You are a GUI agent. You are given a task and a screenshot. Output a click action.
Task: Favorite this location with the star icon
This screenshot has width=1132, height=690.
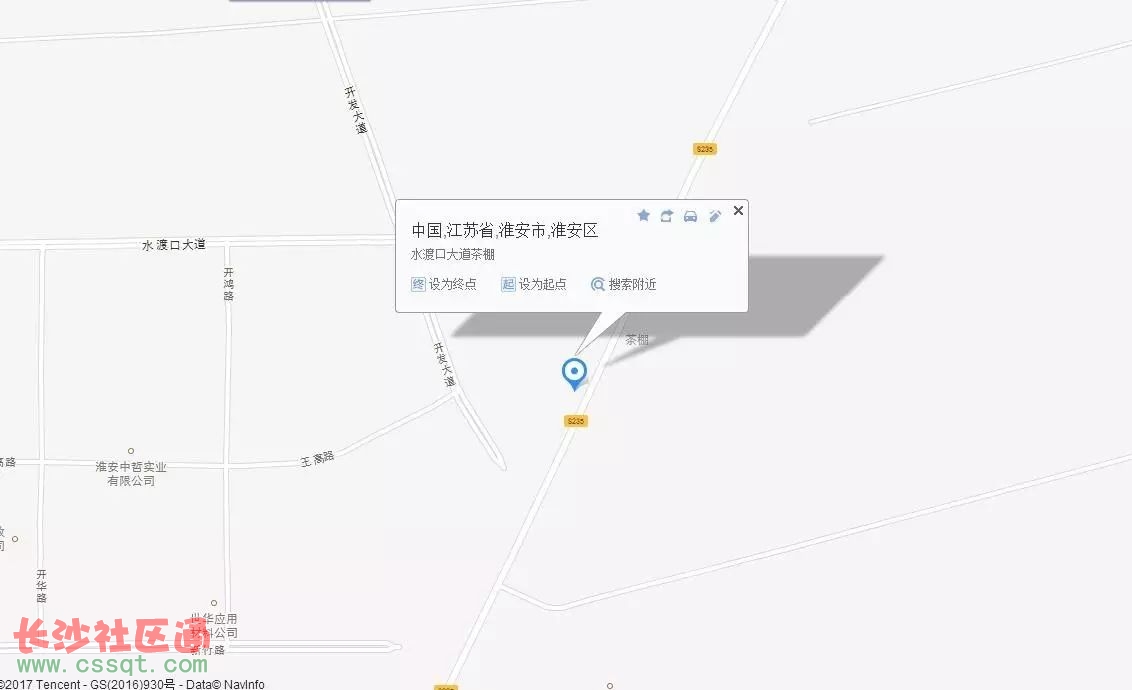(644, 215)
